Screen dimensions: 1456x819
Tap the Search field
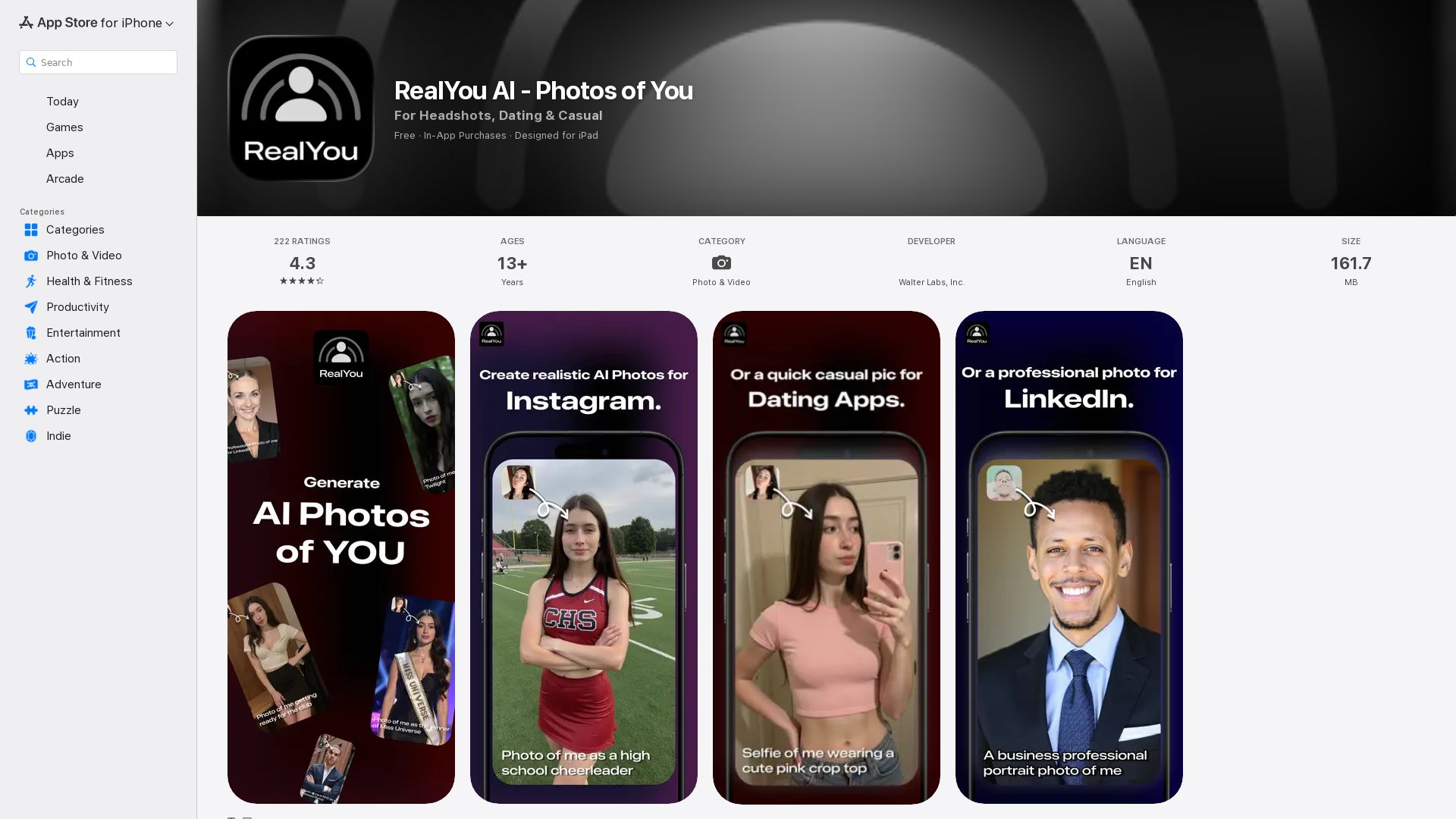[99, 62]
